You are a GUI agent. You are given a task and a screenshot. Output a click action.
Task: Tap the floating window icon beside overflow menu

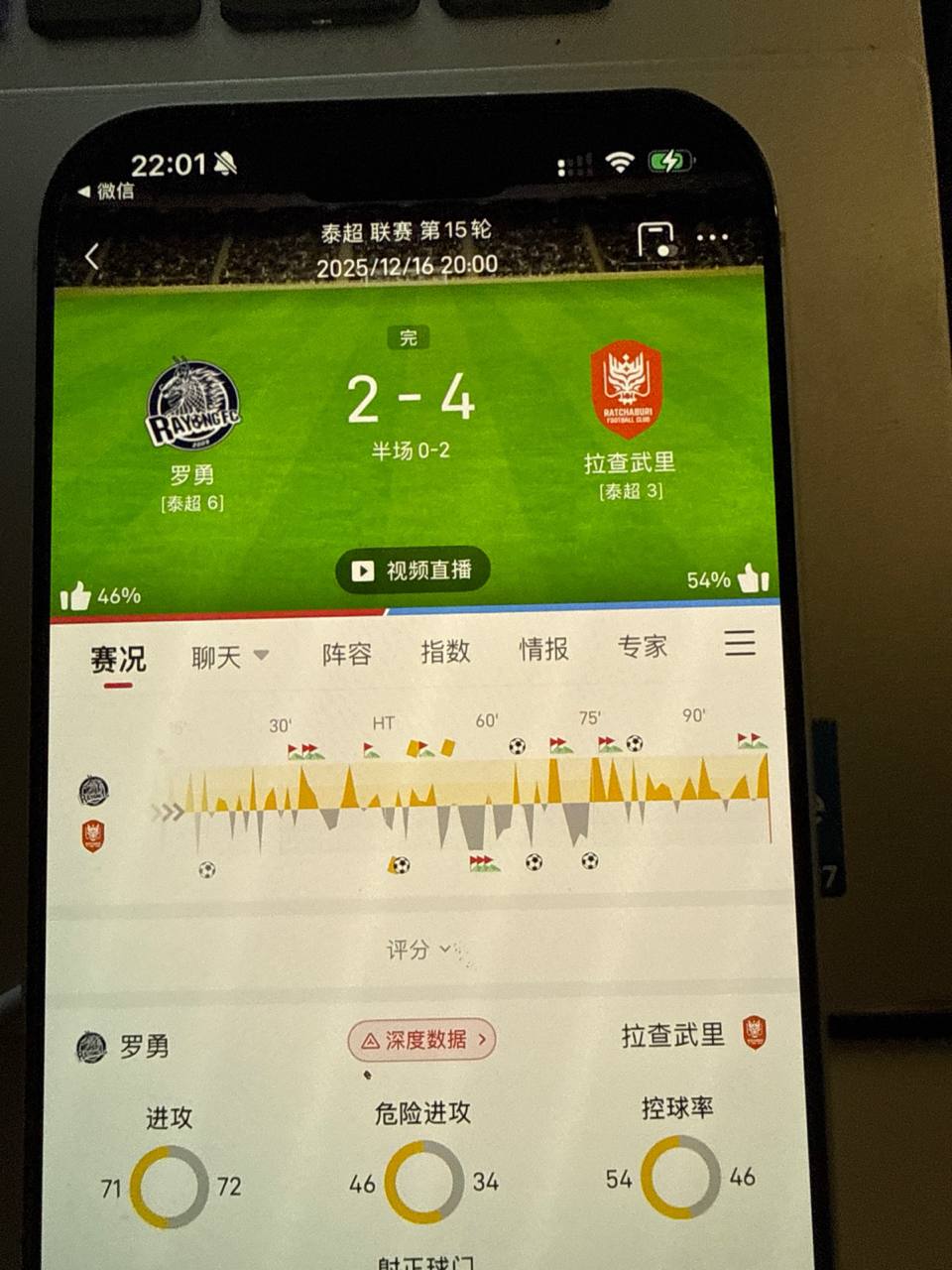(655, 240)
